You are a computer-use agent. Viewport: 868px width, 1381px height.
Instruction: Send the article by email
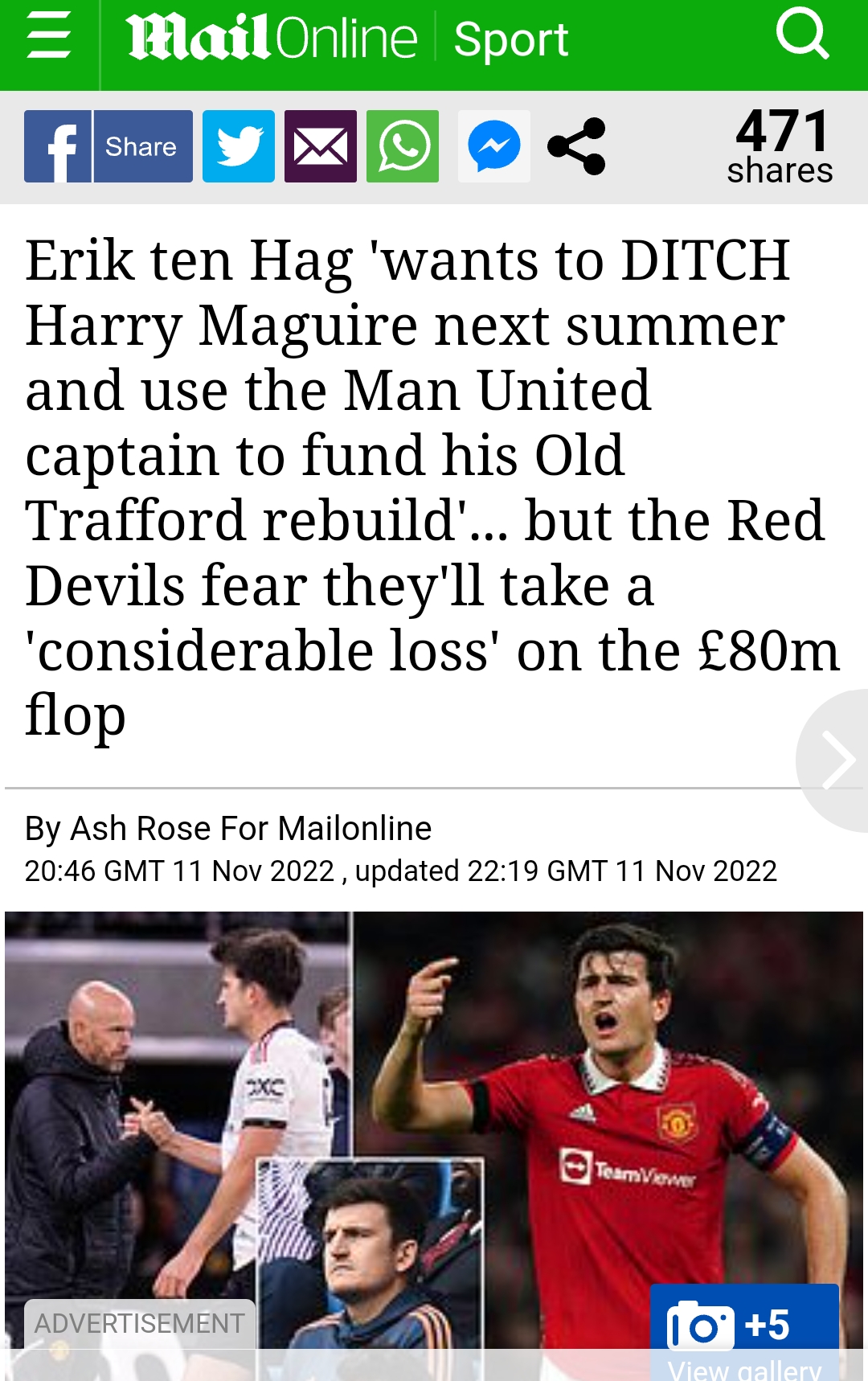click(321, 146)
